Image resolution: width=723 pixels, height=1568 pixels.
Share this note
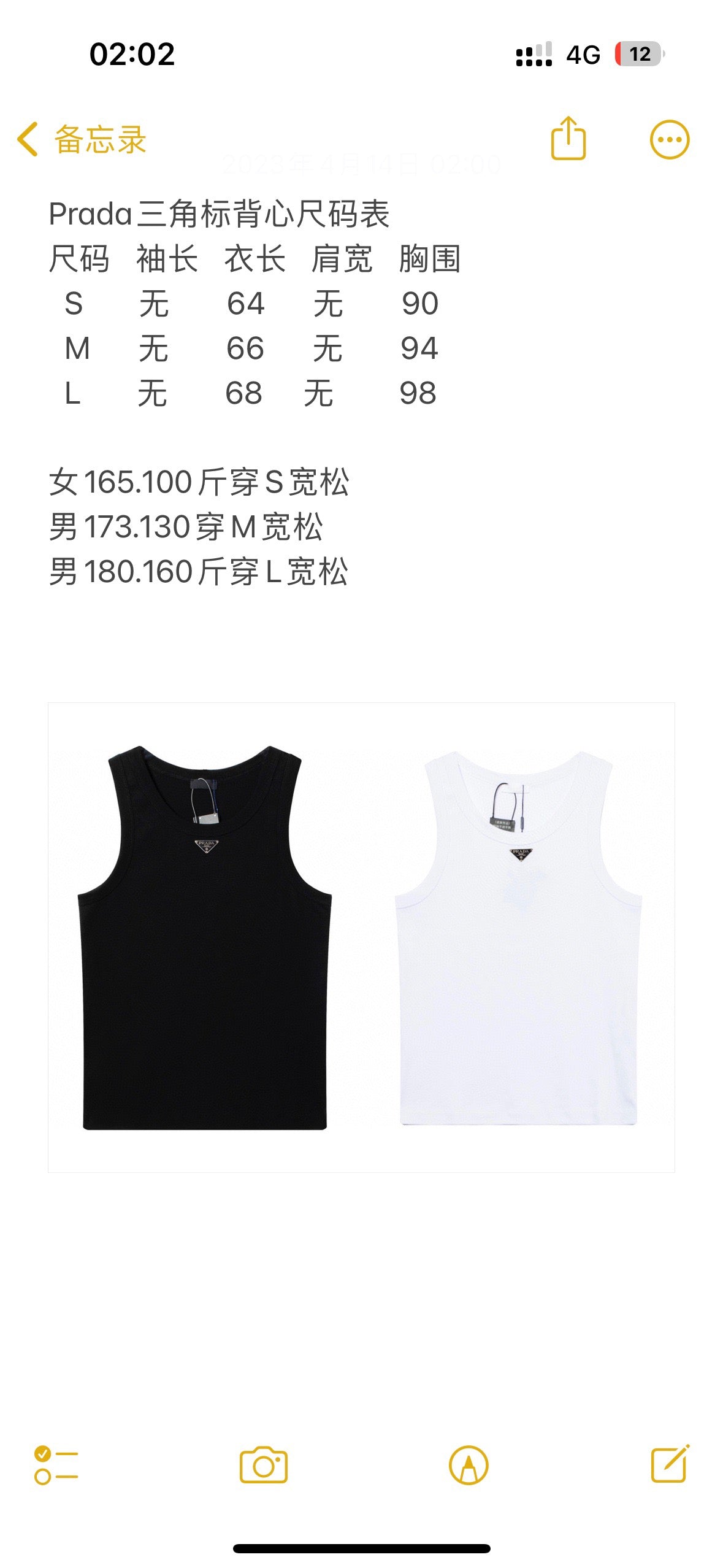pos(568,139)
